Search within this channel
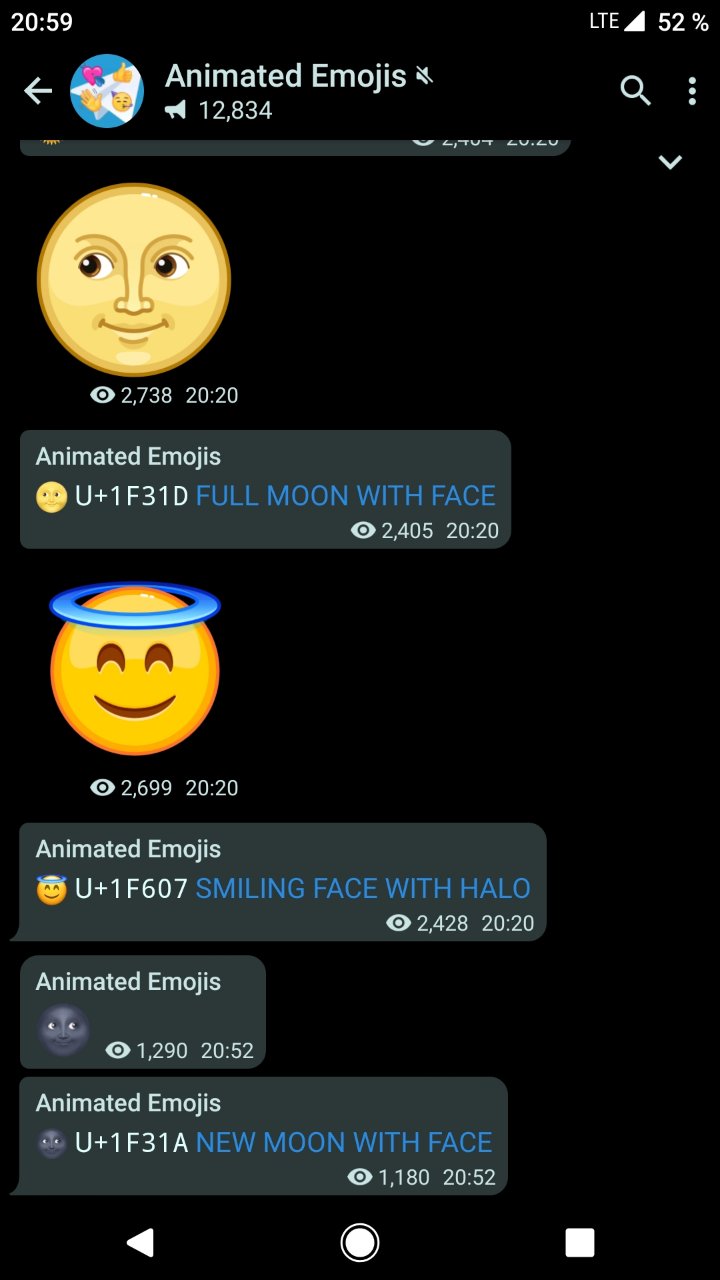The height and width of the screenshot is (1280, 720). 635,92
